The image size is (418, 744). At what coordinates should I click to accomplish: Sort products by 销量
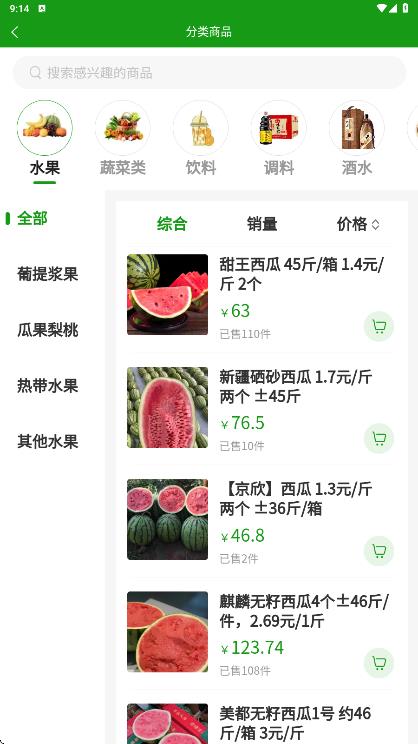262,224
